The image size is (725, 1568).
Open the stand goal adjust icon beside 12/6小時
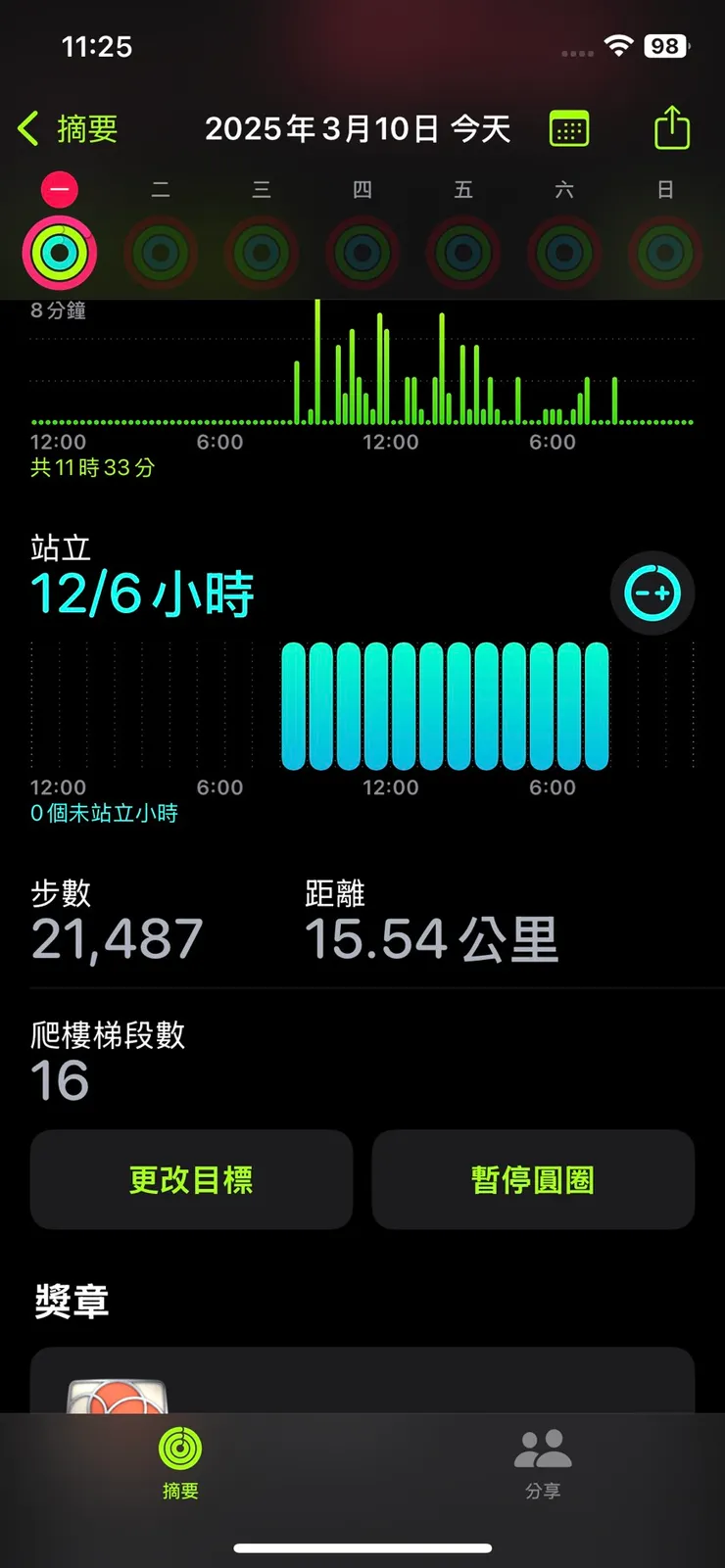point(652,593)
